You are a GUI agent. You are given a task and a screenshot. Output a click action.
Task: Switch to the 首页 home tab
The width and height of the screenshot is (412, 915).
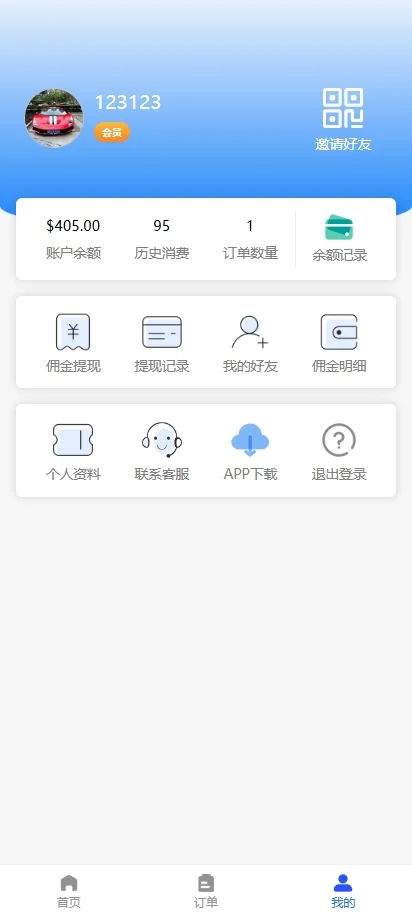pos(69,890)
